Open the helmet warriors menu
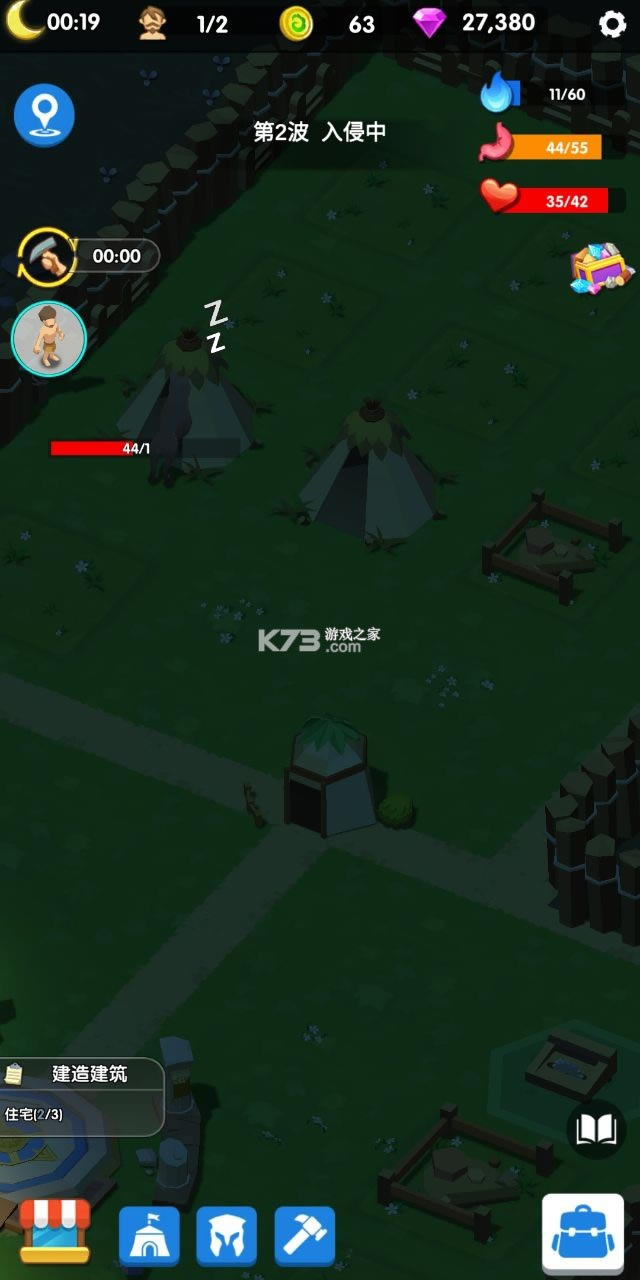Image resolution: width=640 pixels, height=1280 pixels. [226, 1236]
